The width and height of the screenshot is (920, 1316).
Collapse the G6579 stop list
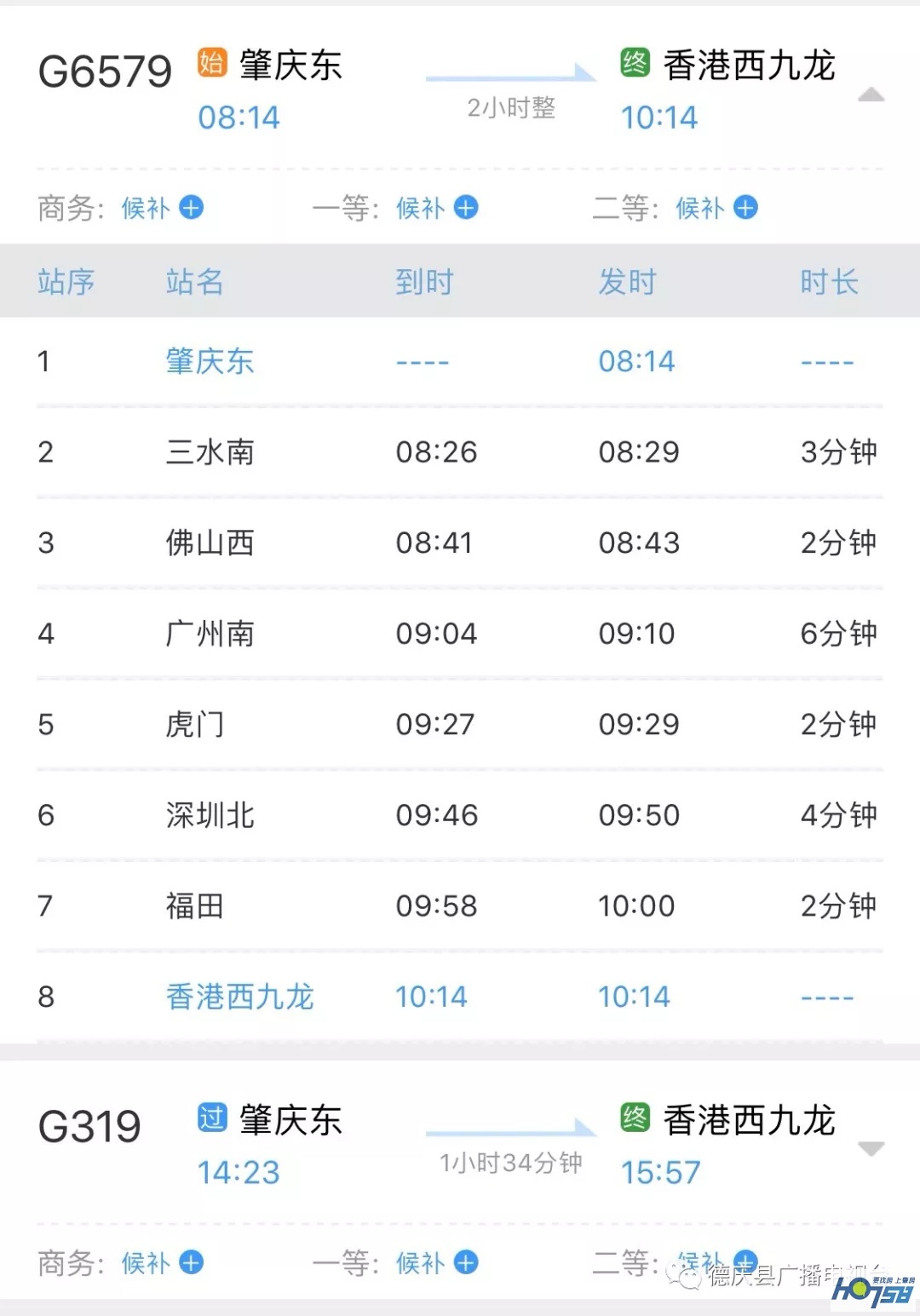[870, 95]
